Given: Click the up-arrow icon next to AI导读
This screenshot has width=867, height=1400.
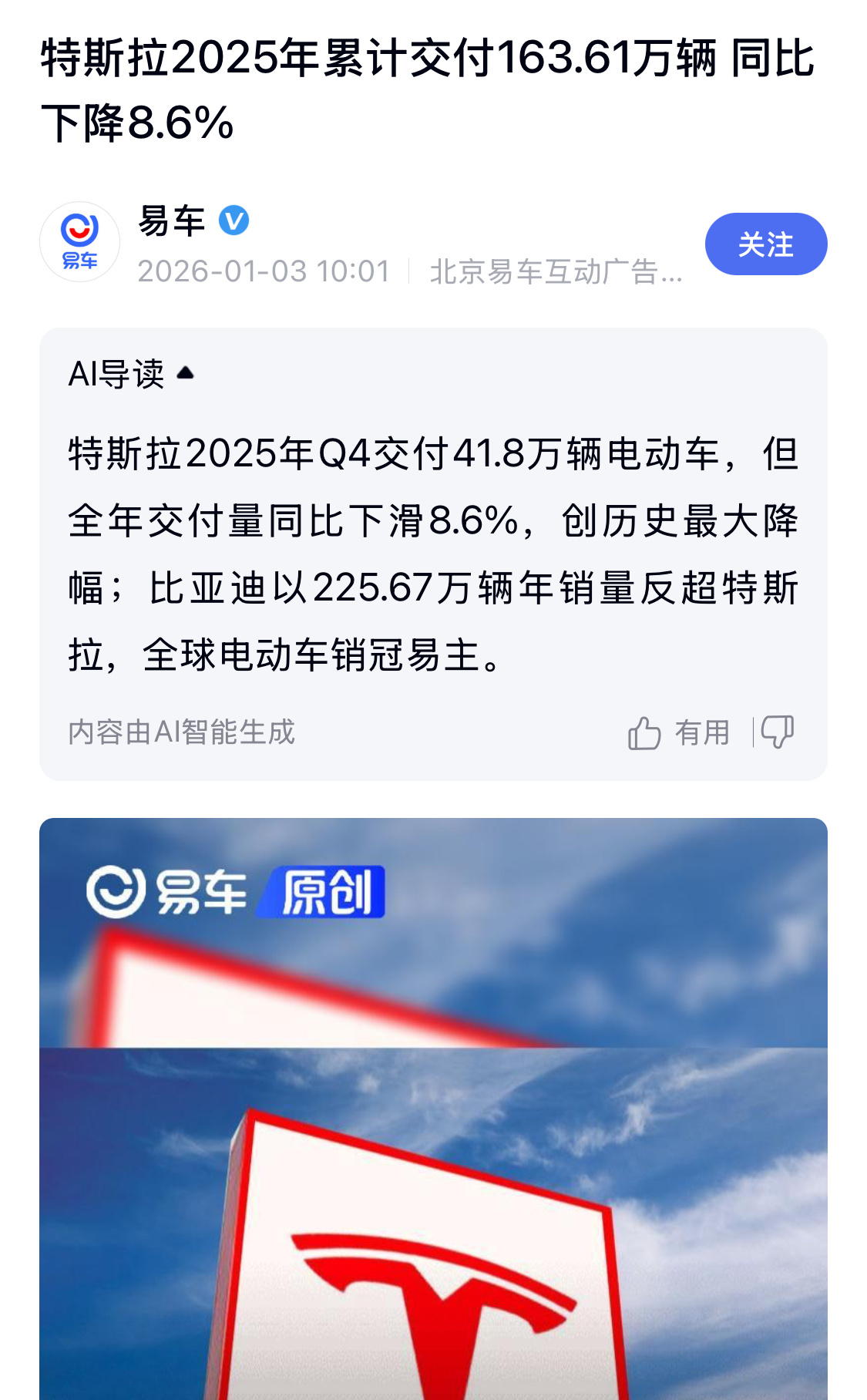Looking at the screenshot, I should pos(185,374).
